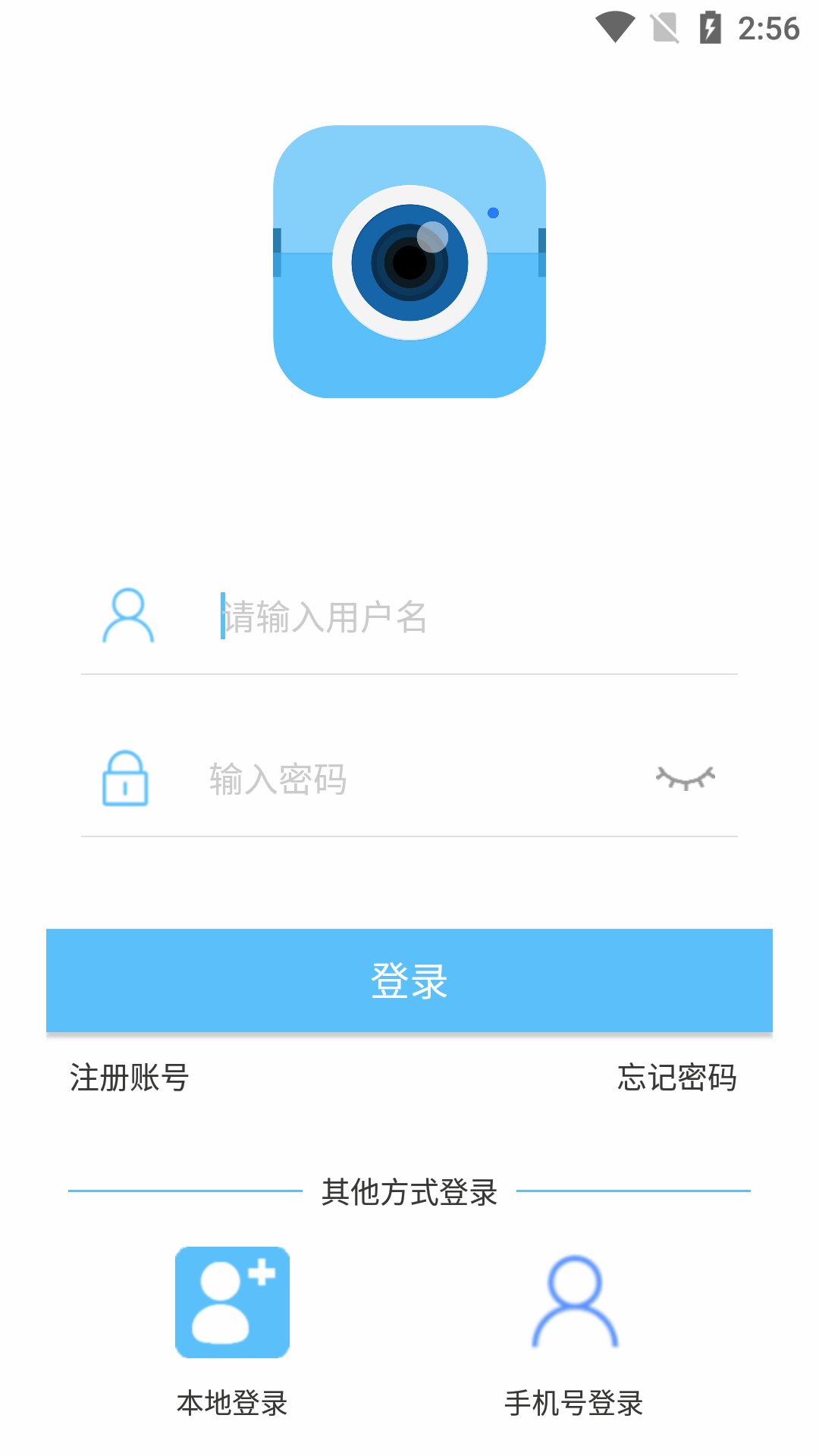Reveal the password by clicking closed-eye icon

[x=685, y=778]
